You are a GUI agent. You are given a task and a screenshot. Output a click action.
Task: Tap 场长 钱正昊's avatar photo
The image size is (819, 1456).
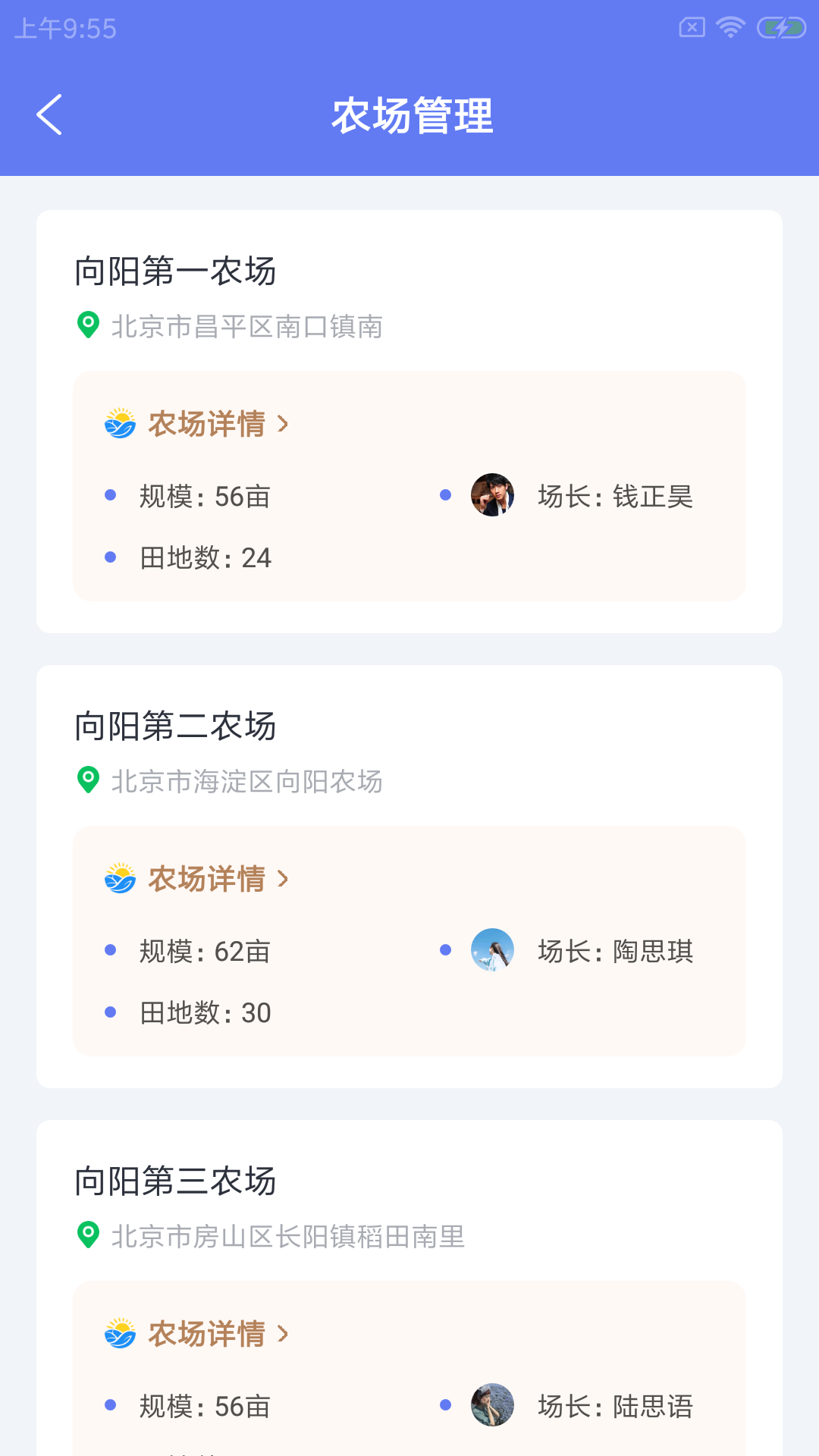[493, 497]
